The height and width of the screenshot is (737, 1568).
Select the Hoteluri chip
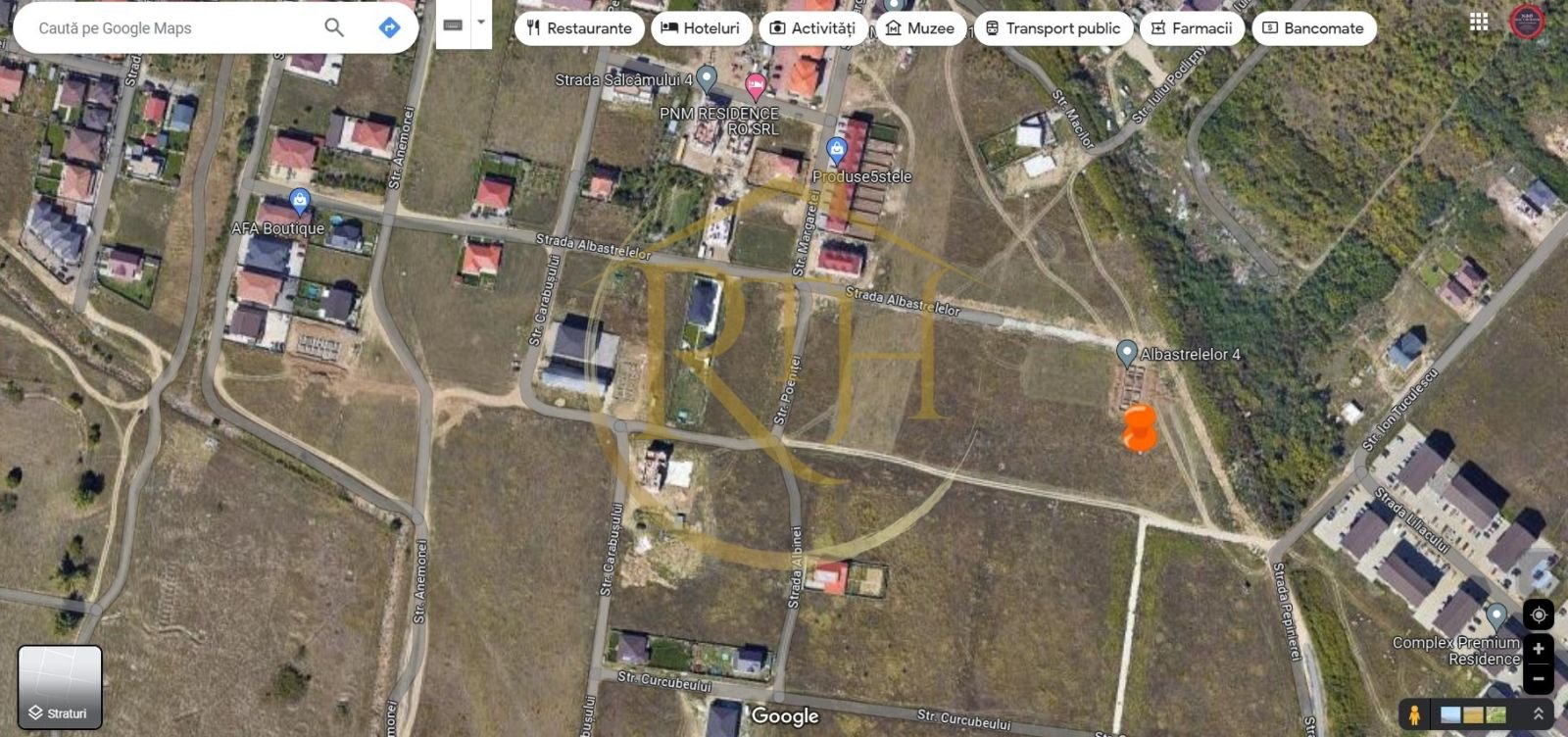pos(701,28)
